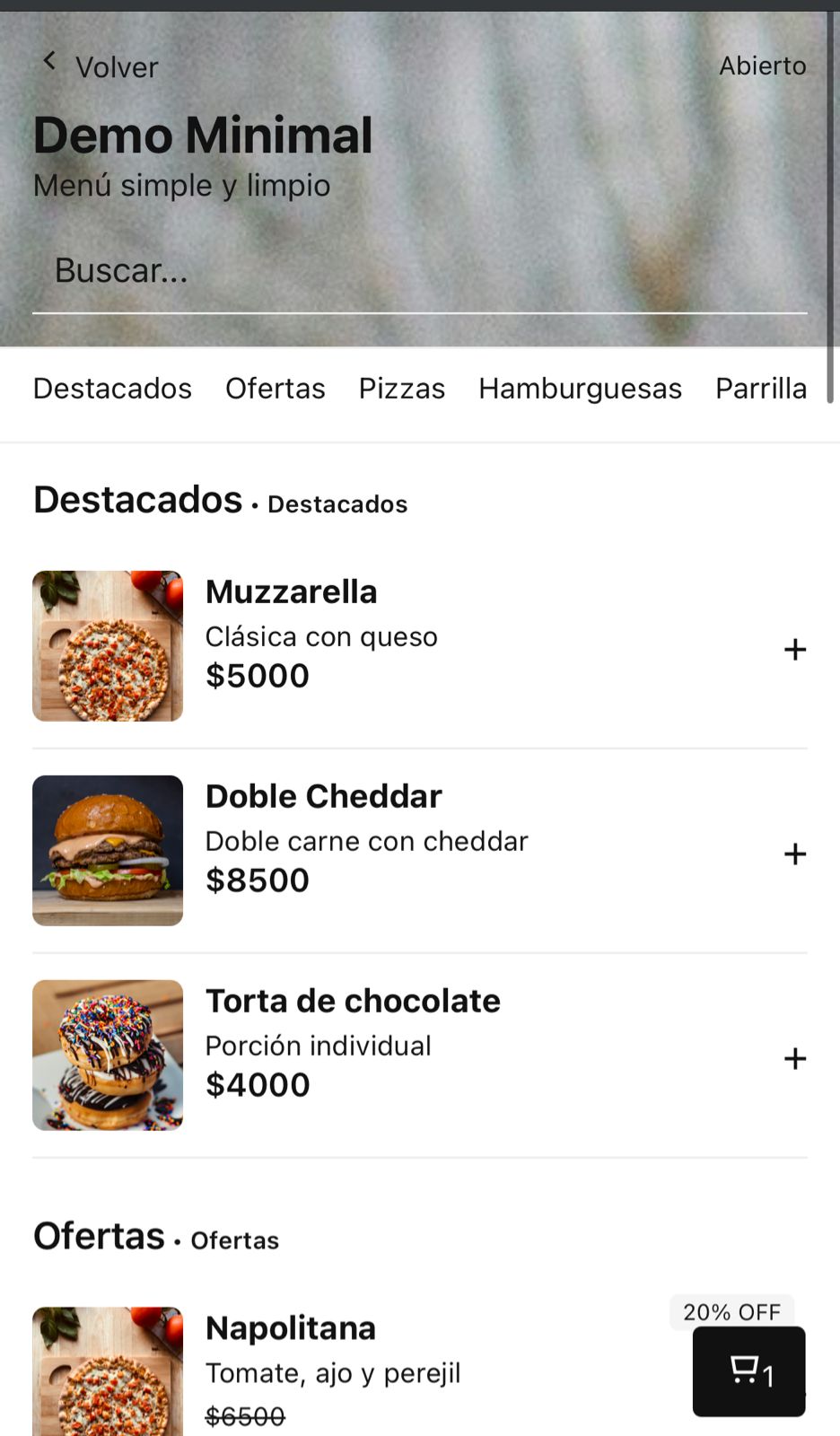View the Doble Cheddar burger details

[x=323, y=797]
